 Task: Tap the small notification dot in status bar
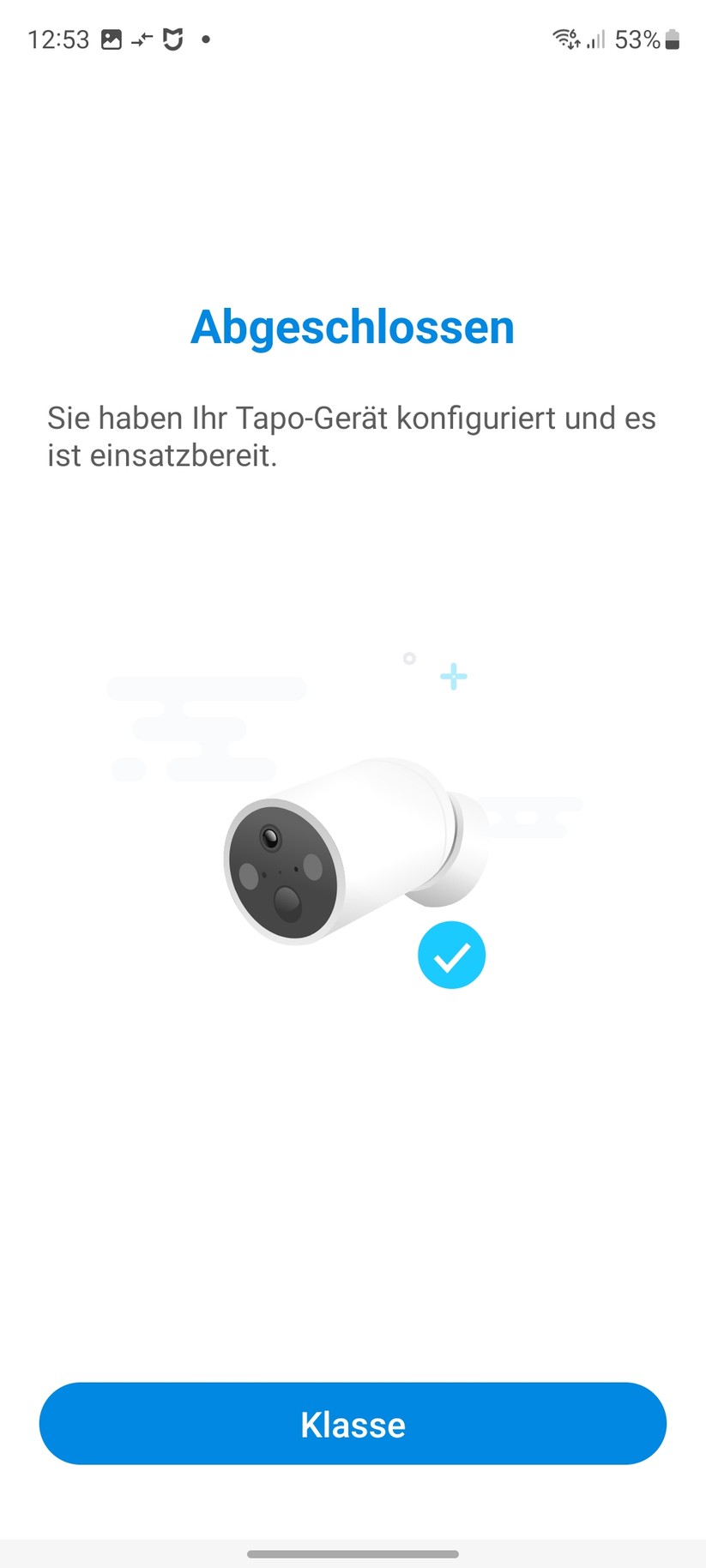point(205,40)
